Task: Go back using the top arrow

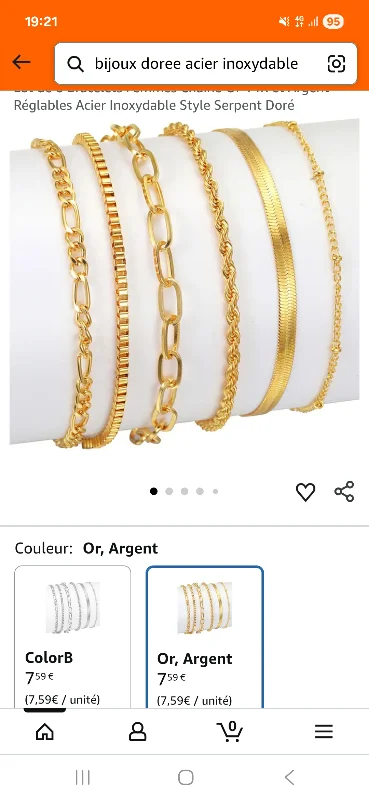Action: click(21, 62)
